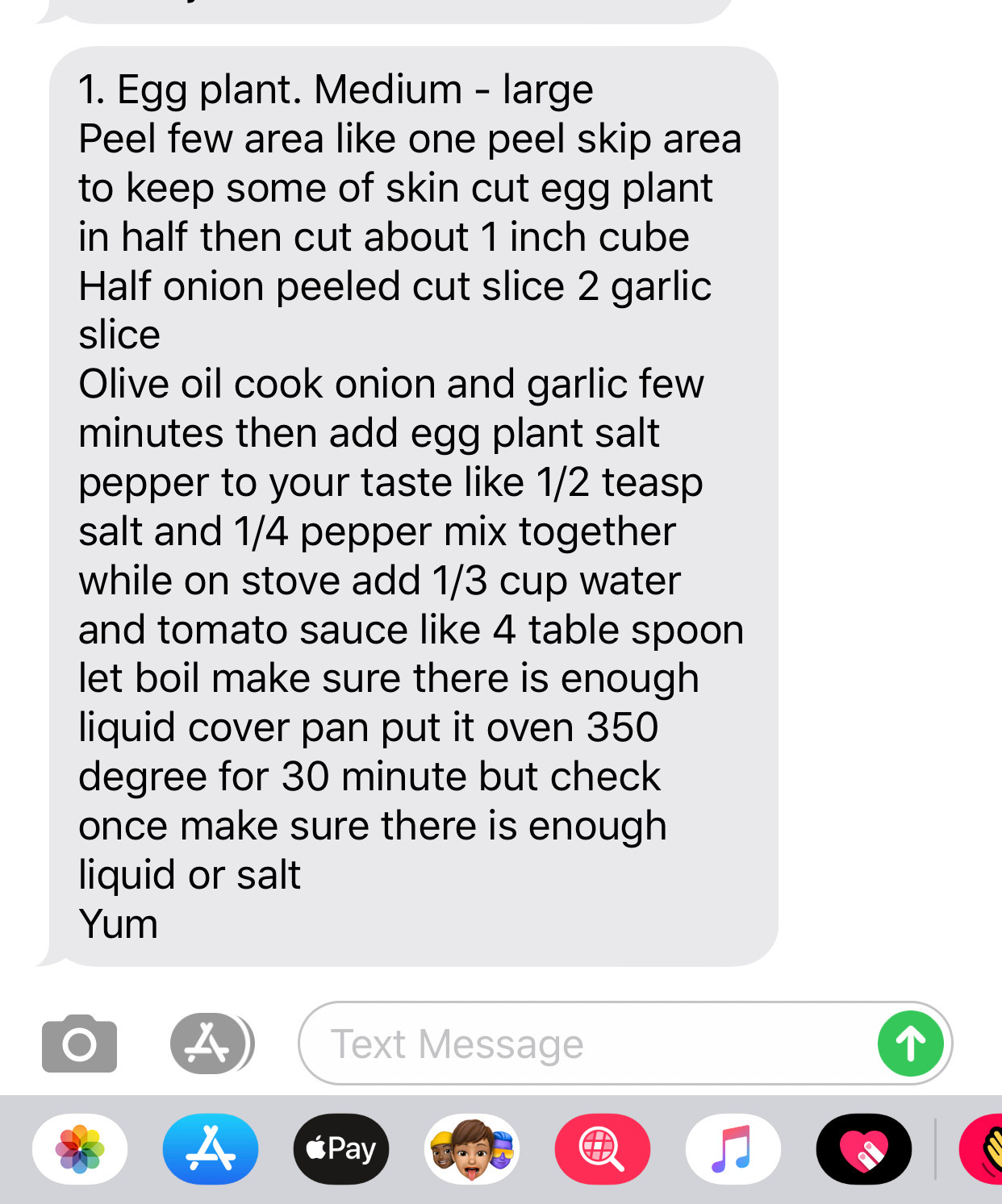Focus the Text Message input field
Viewport: 1002px width, 1204px height.
point(581,1044)
